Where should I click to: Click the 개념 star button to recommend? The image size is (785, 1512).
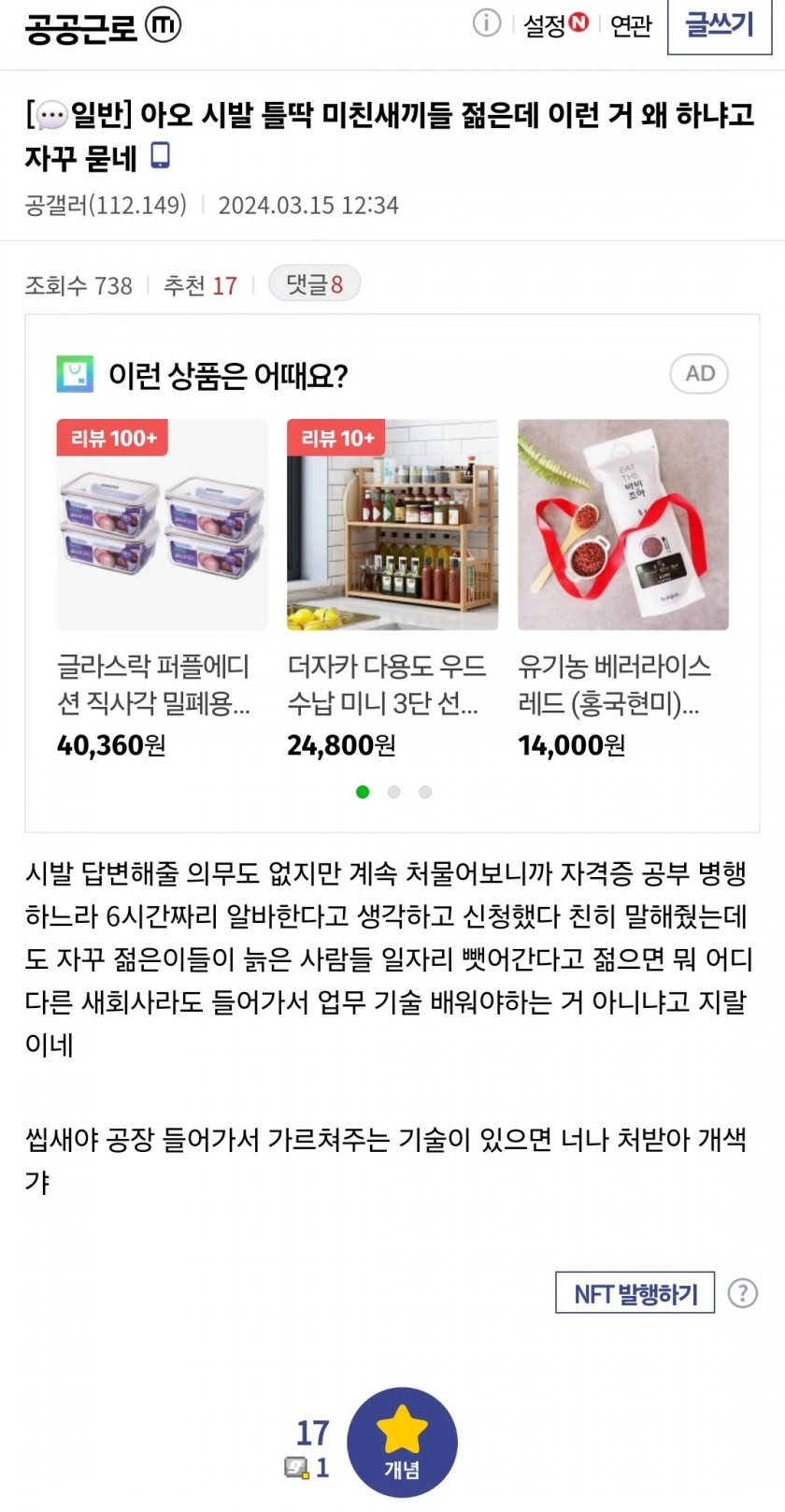pos(402,1441)
